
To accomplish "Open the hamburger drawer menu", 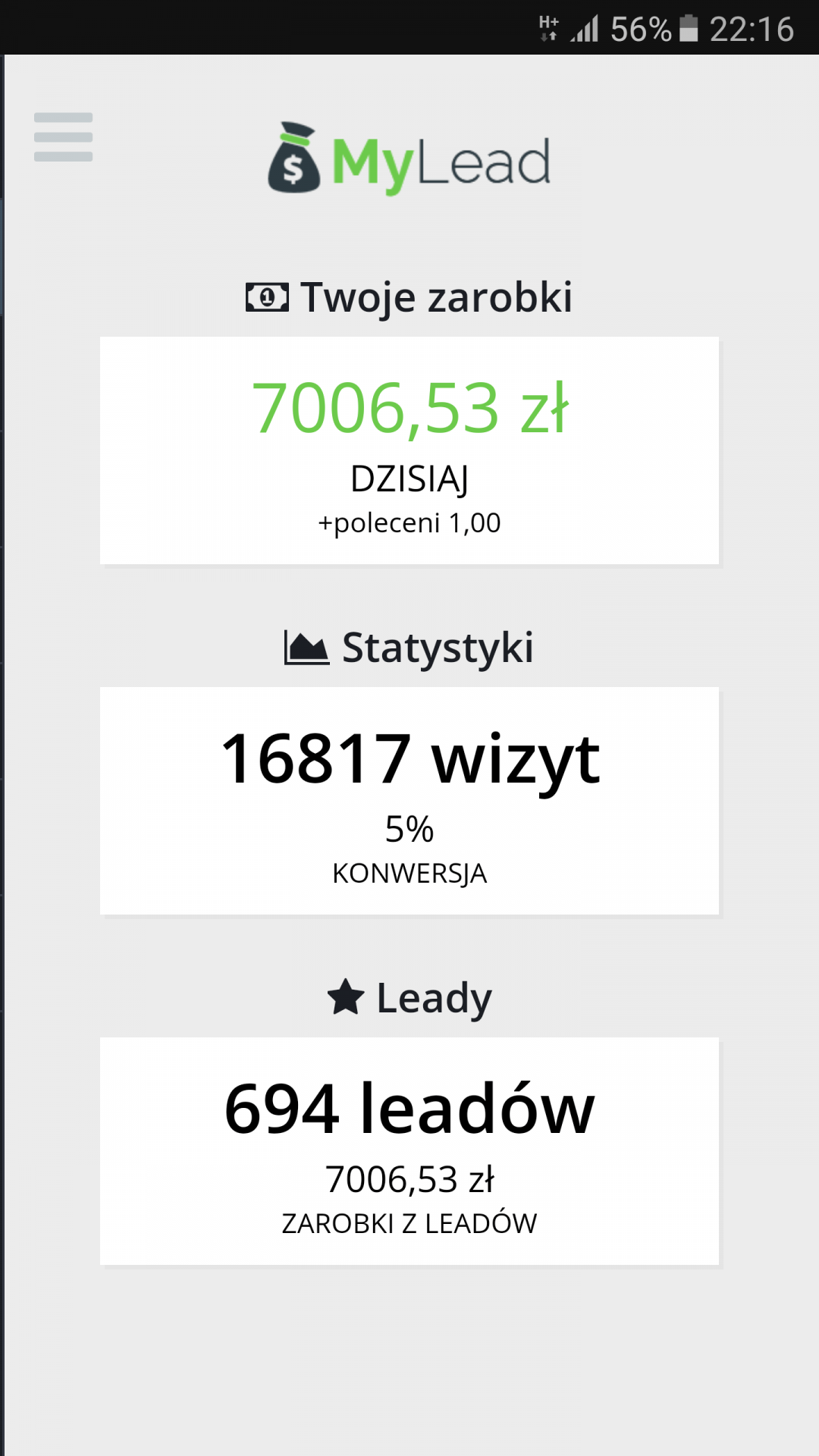I will click(x=63, y=137).
